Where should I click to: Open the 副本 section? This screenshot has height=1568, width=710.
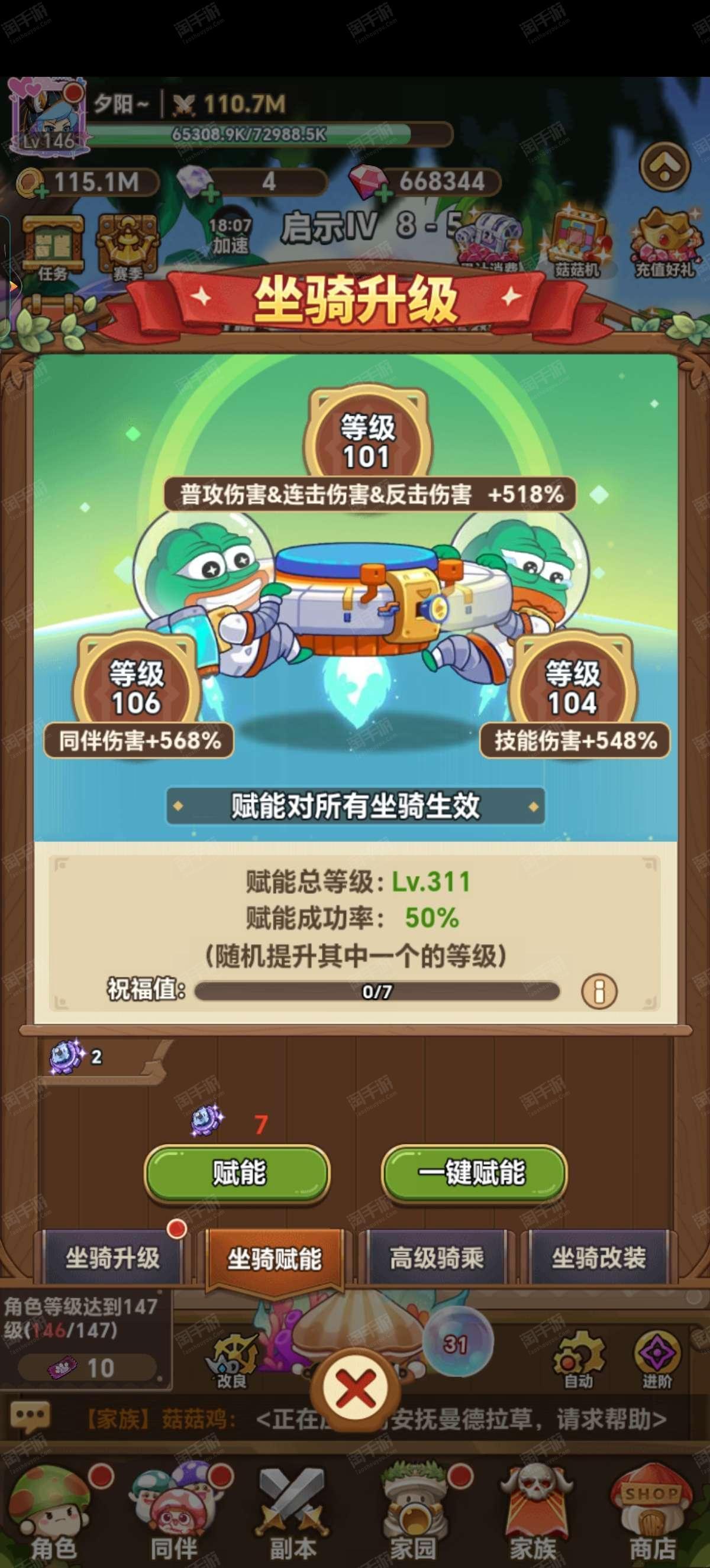pyautogui.click(x=293, y=1515)
